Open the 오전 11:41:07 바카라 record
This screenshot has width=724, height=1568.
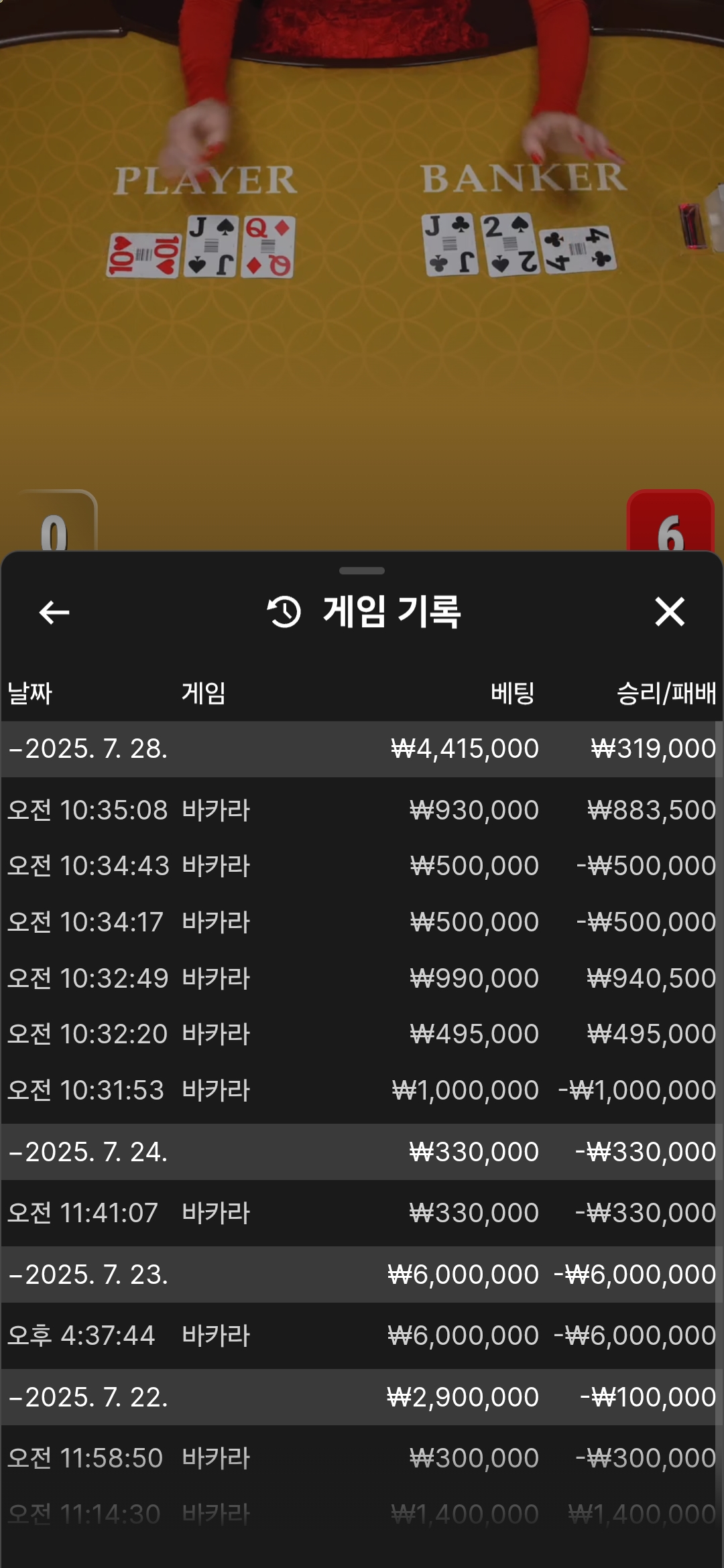click(x=361, y=1213)
